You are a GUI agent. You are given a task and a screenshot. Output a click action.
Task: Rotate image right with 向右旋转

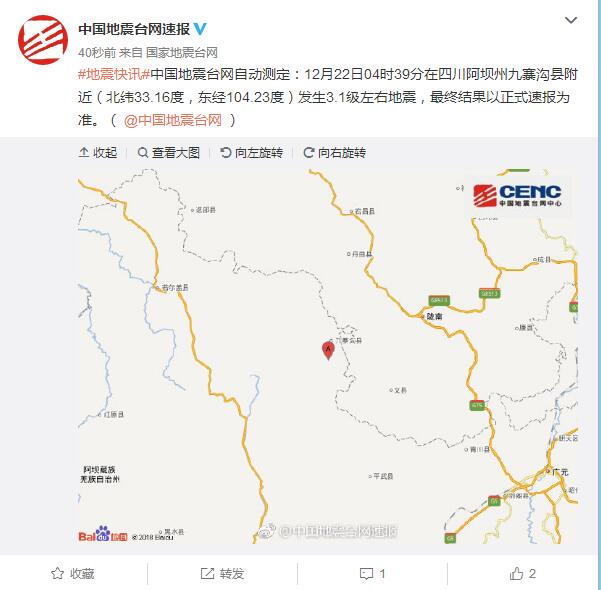335,153
